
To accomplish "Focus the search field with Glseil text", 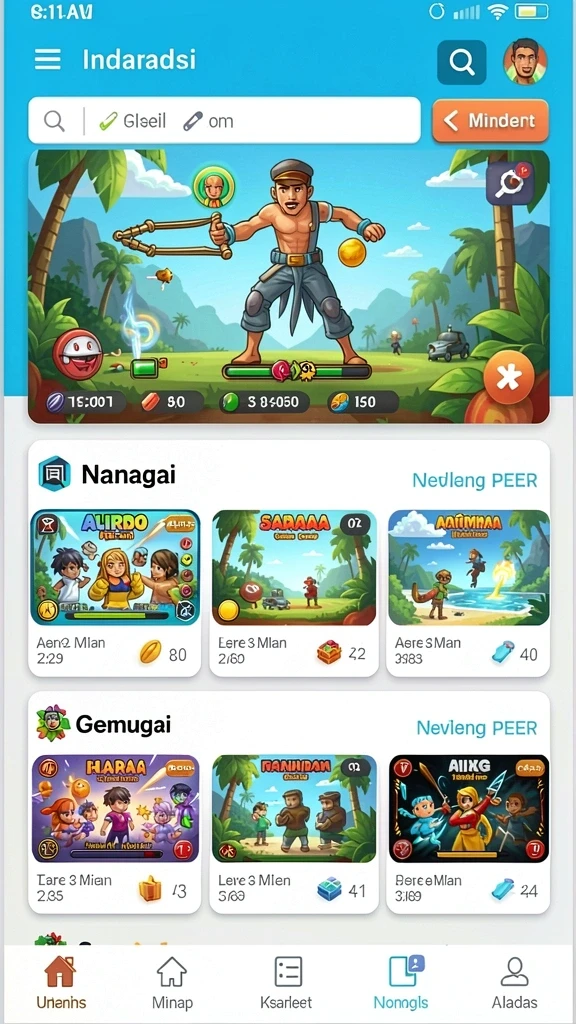I will [x=224, y=121].
